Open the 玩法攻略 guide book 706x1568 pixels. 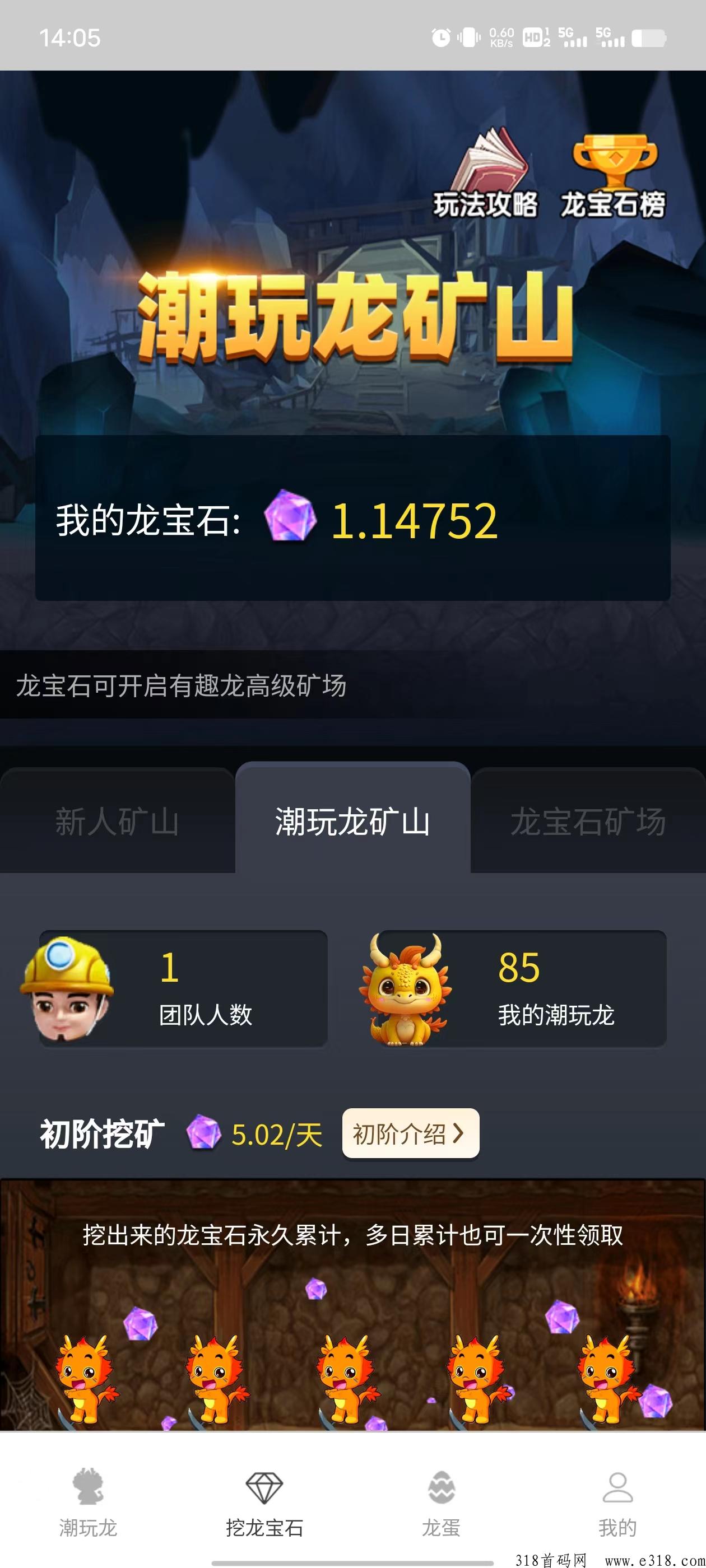pos(486,174)
